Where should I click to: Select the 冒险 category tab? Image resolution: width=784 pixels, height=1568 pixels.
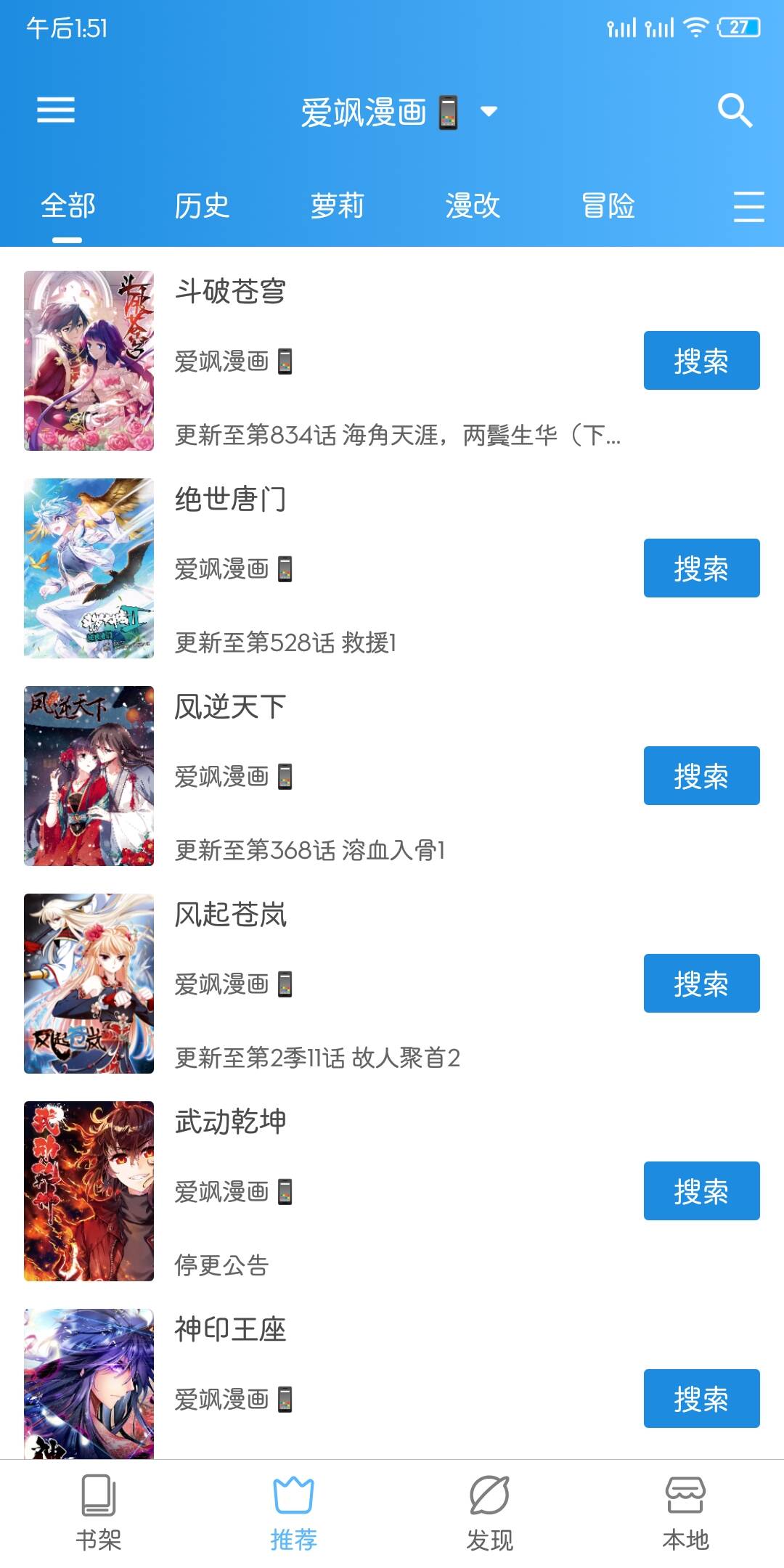(608, 205)
